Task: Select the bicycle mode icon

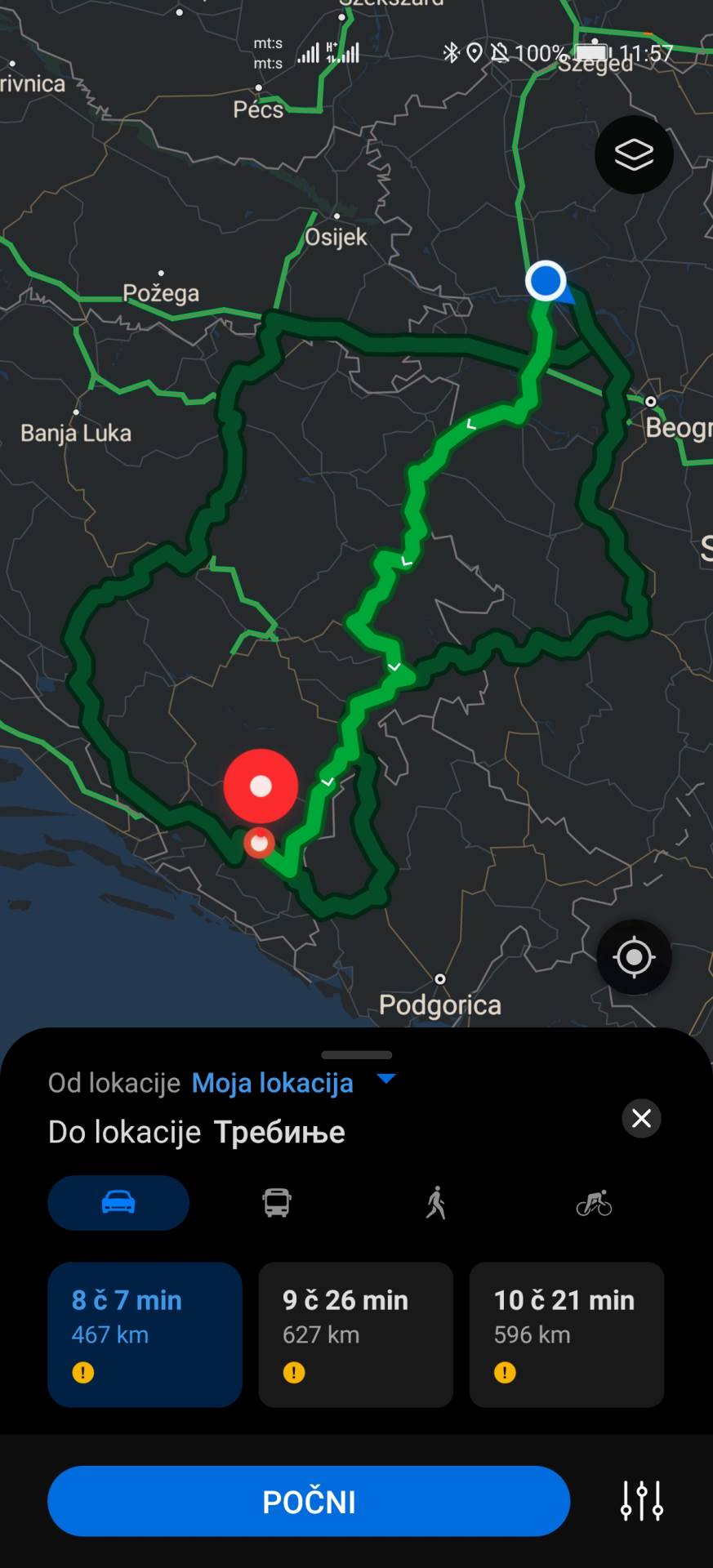Action: 594,1202
